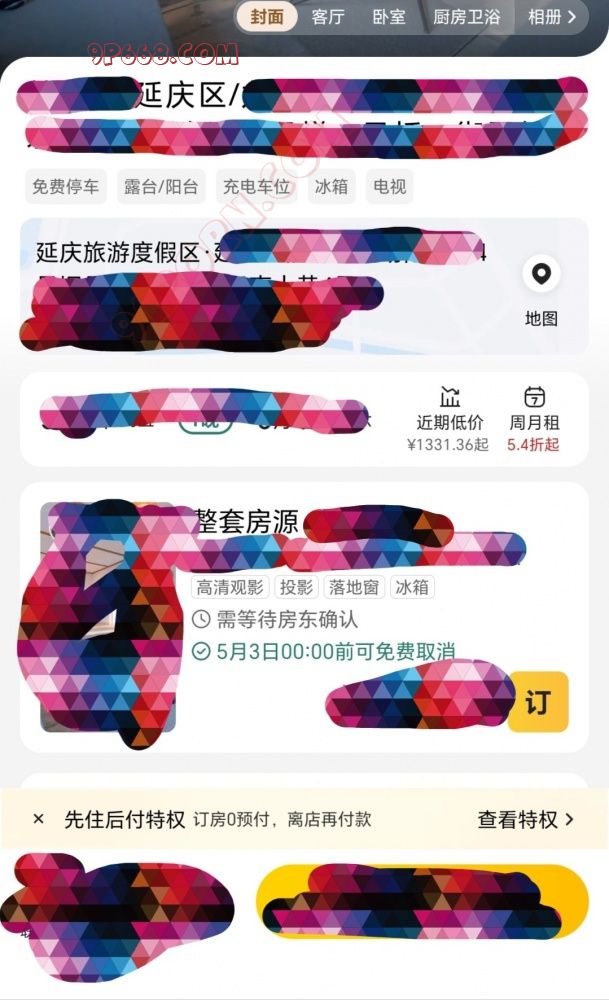Open the 相册 photo album
Screen dimensions: 609x1000
tap(552, 17)
